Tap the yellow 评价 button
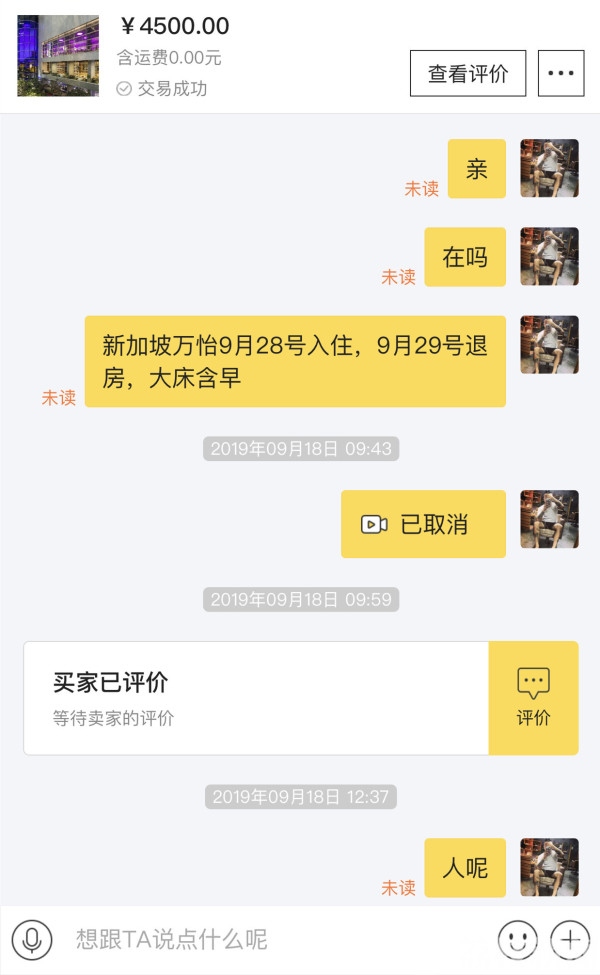The width and height of the screenshot is (600, 975). tap(533, 698)
